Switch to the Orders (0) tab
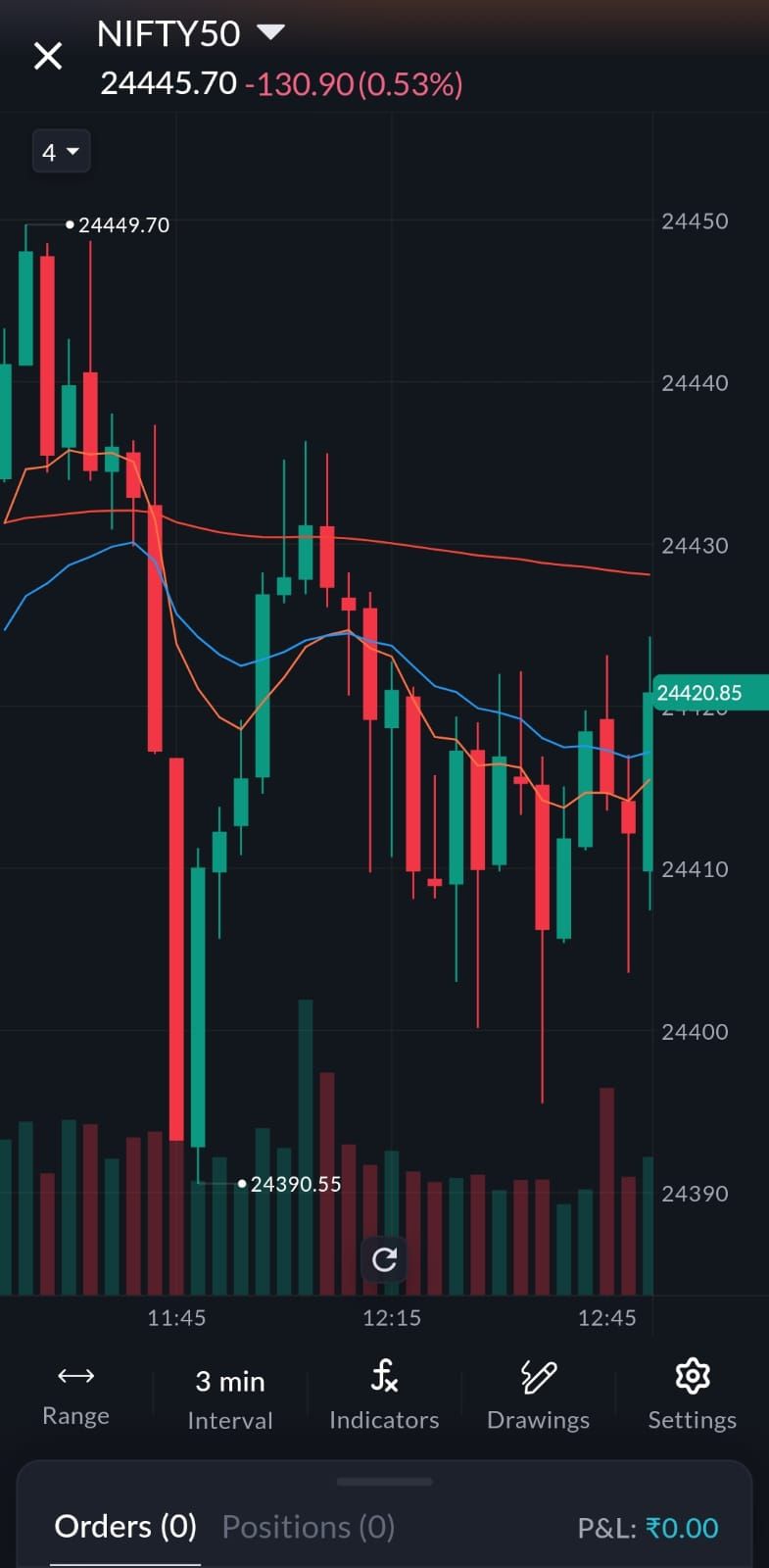 tap(125, 1526)
